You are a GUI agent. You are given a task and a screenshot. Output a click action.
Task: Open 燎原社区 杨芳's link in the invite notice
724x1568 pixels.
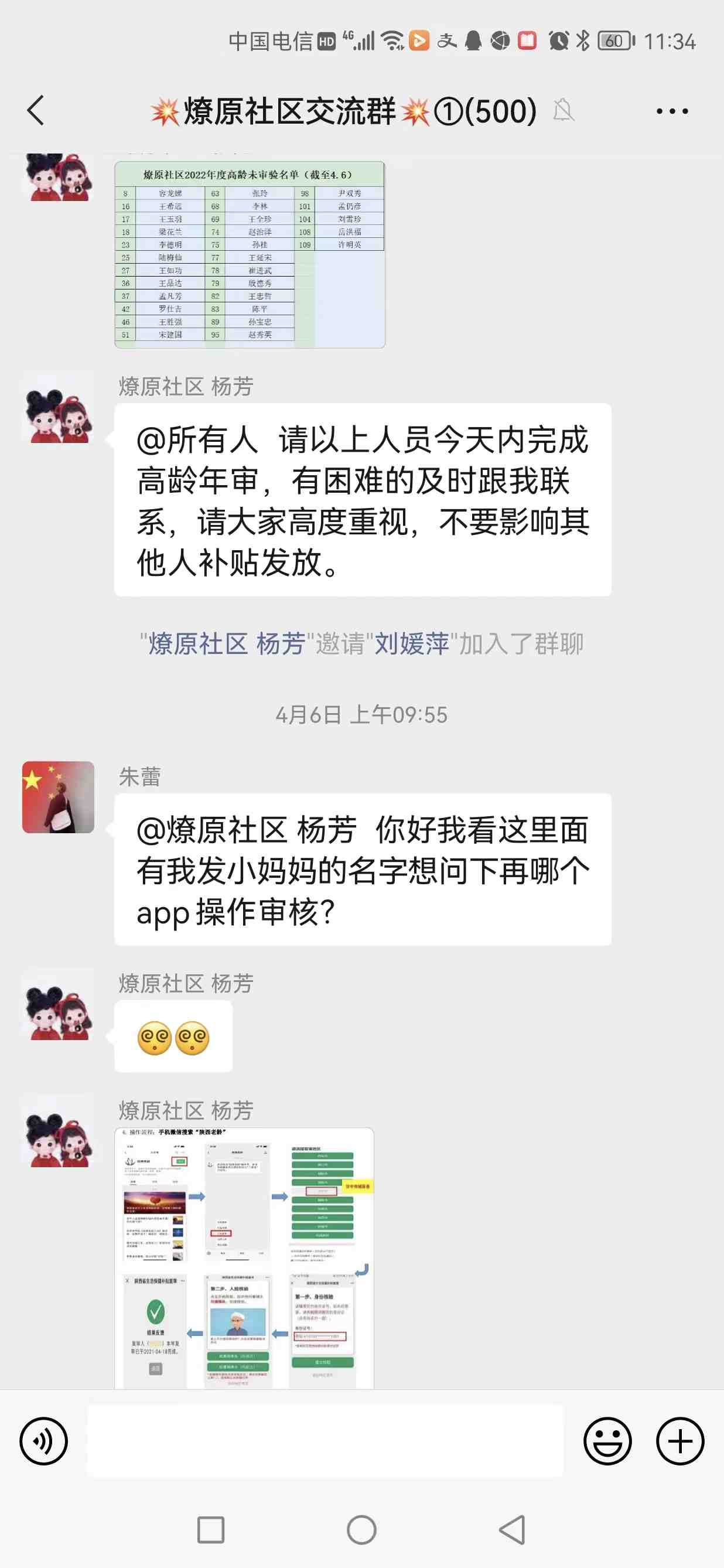click(x=226, y=644)
